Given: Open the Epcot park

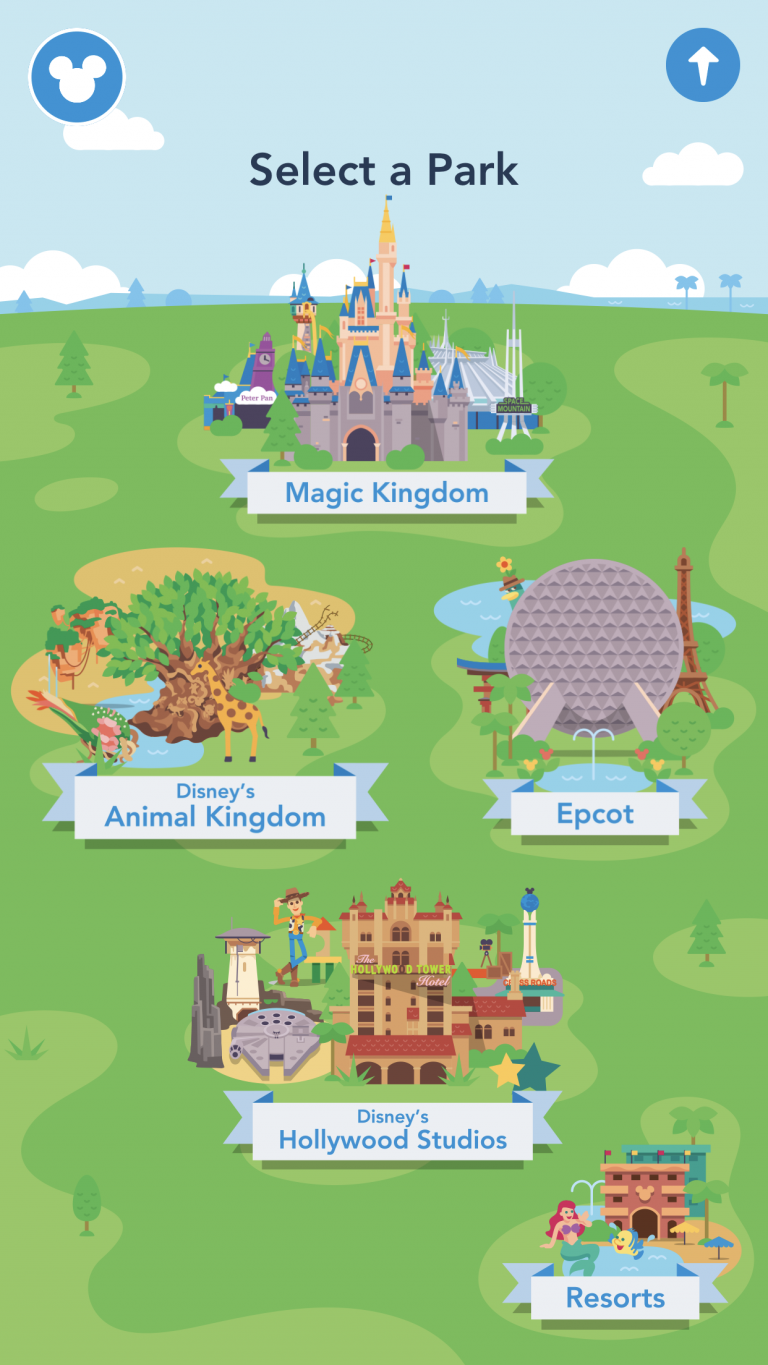Looking at the screenshot, I should pyautogui.click(x=595, y=813).
